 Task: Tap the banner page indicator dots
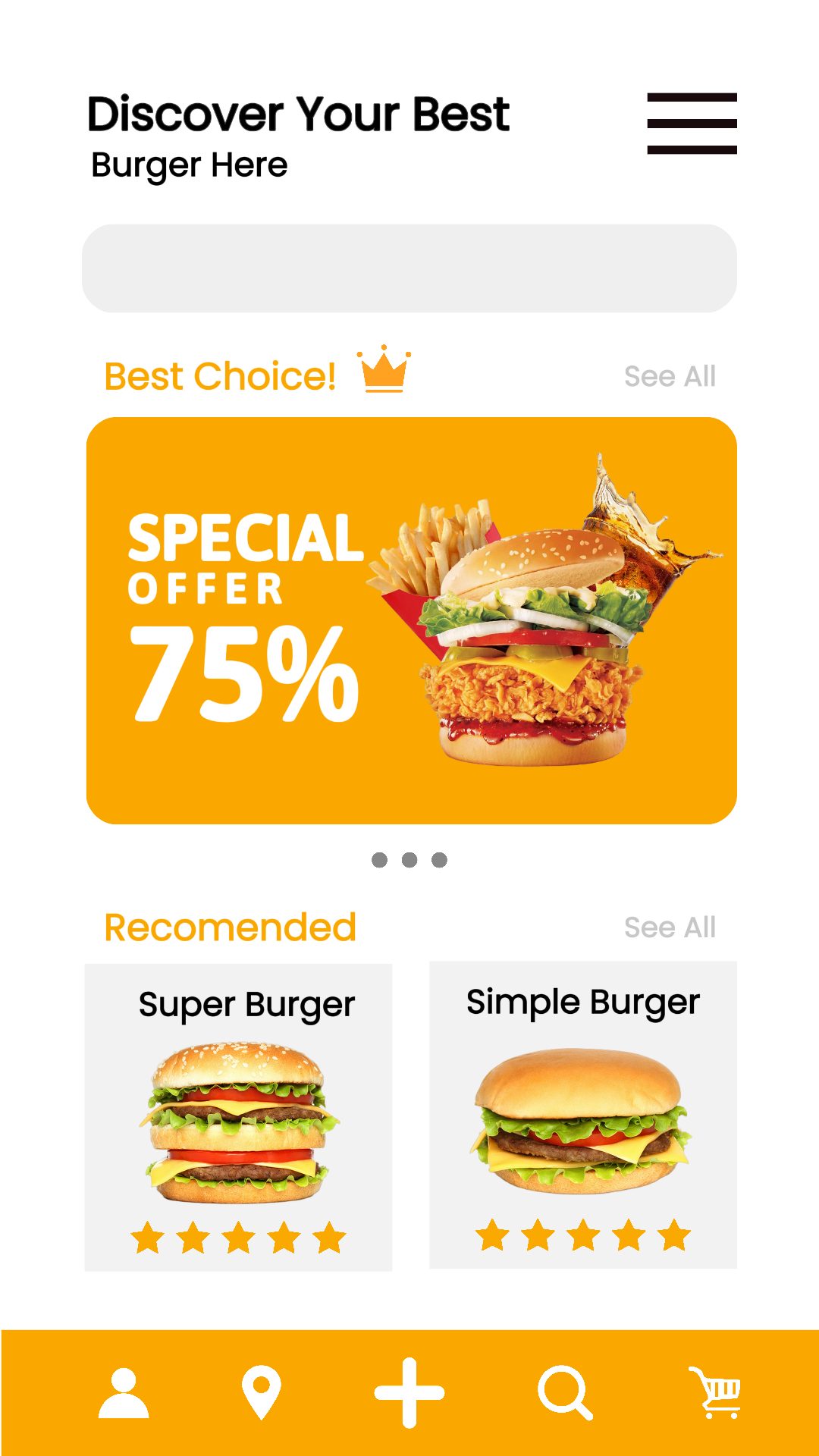409,860
